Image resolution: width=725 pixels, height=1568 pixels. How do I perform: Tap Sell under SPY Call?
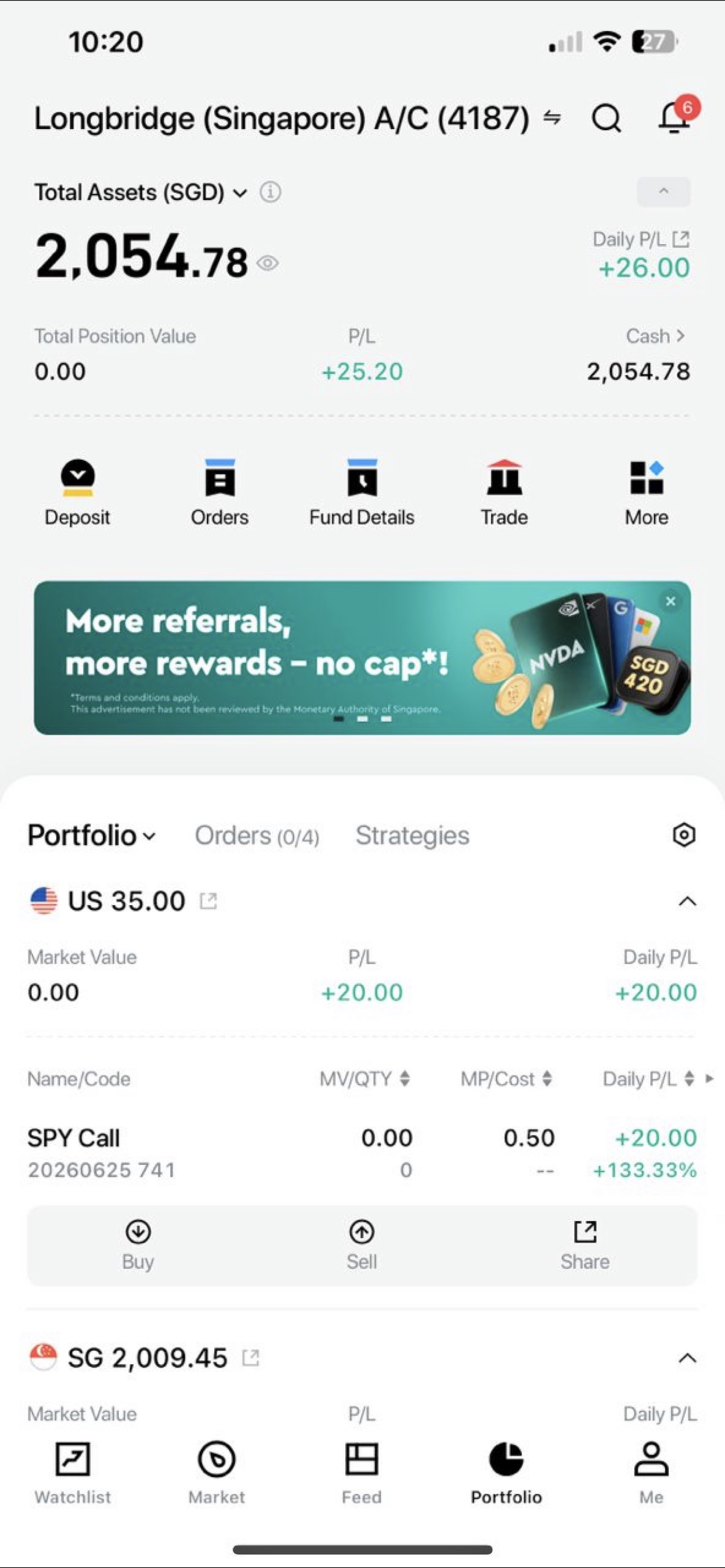(362, 1246)
